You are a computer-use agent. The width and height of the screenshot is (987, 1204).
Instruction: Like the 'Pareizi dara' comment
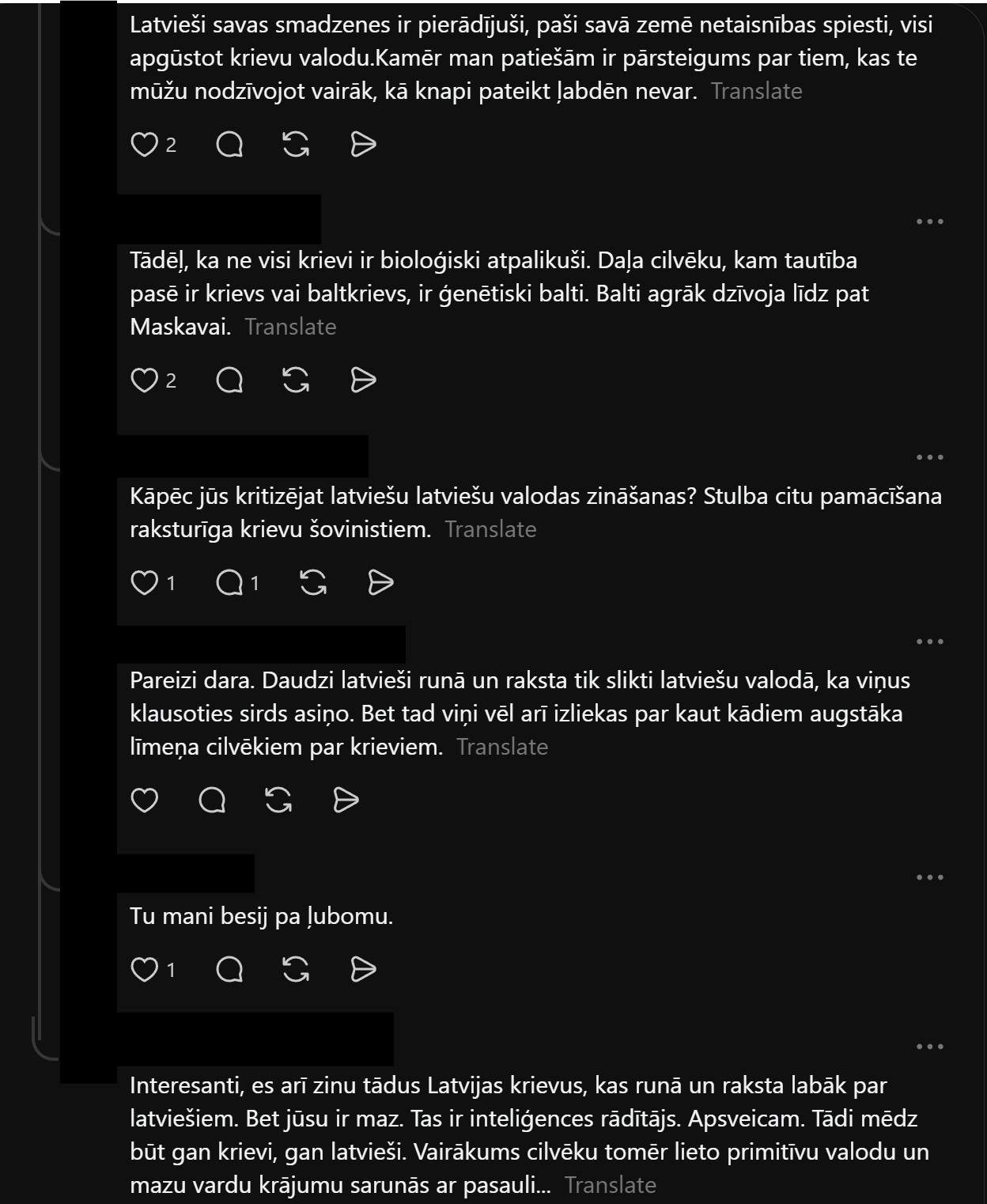pos(145,801)
